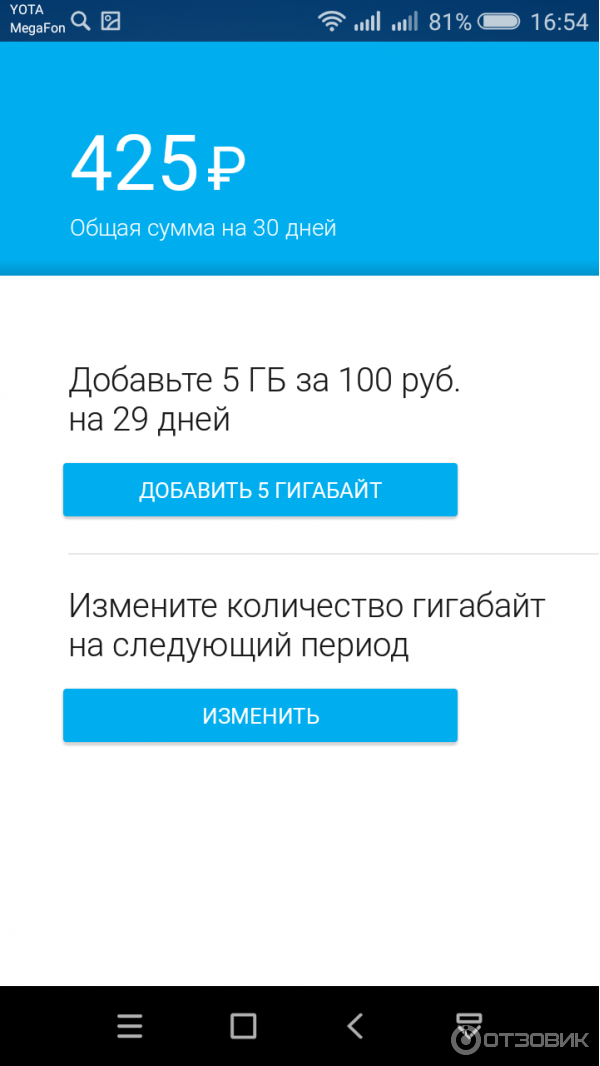Viewport: 600px width, 1066px height.
Task: Go to the home screen
Action: pos(243,1026)
